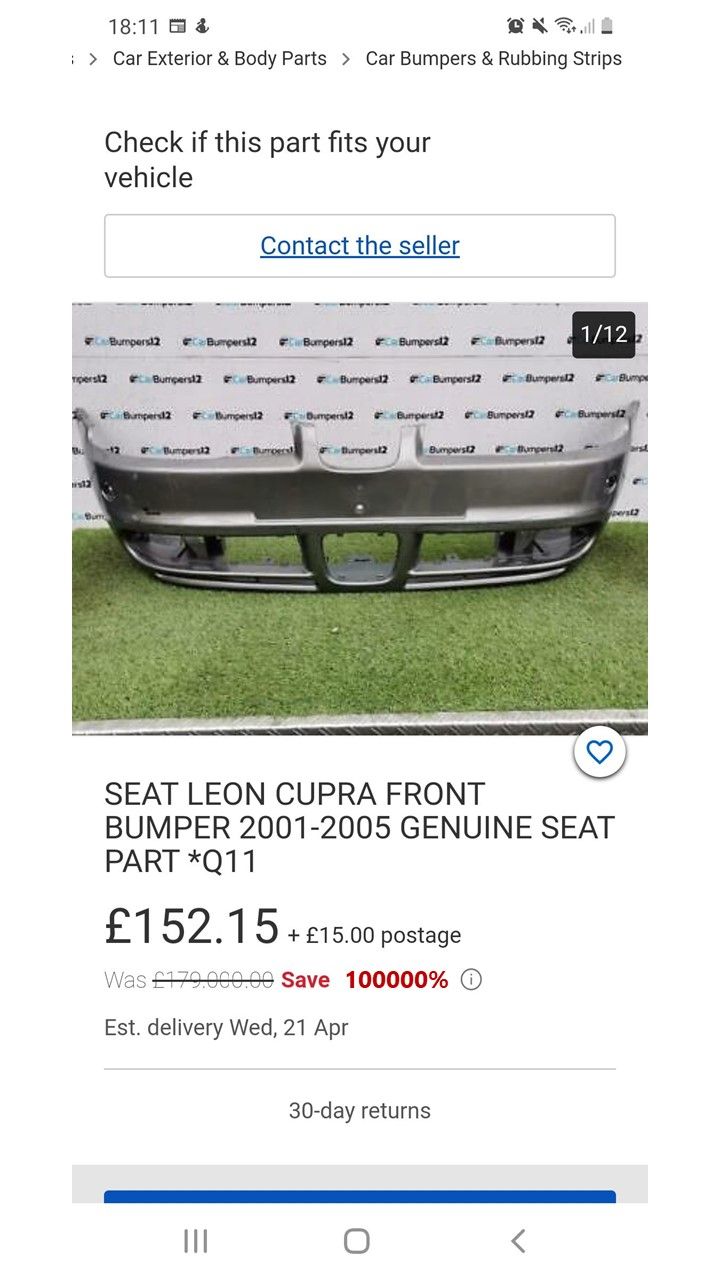Open Car Bumpers & Rubbing Strips breadcrumb
The width and height of the screenshot is (720, 1280).
[x=493, y=59]
